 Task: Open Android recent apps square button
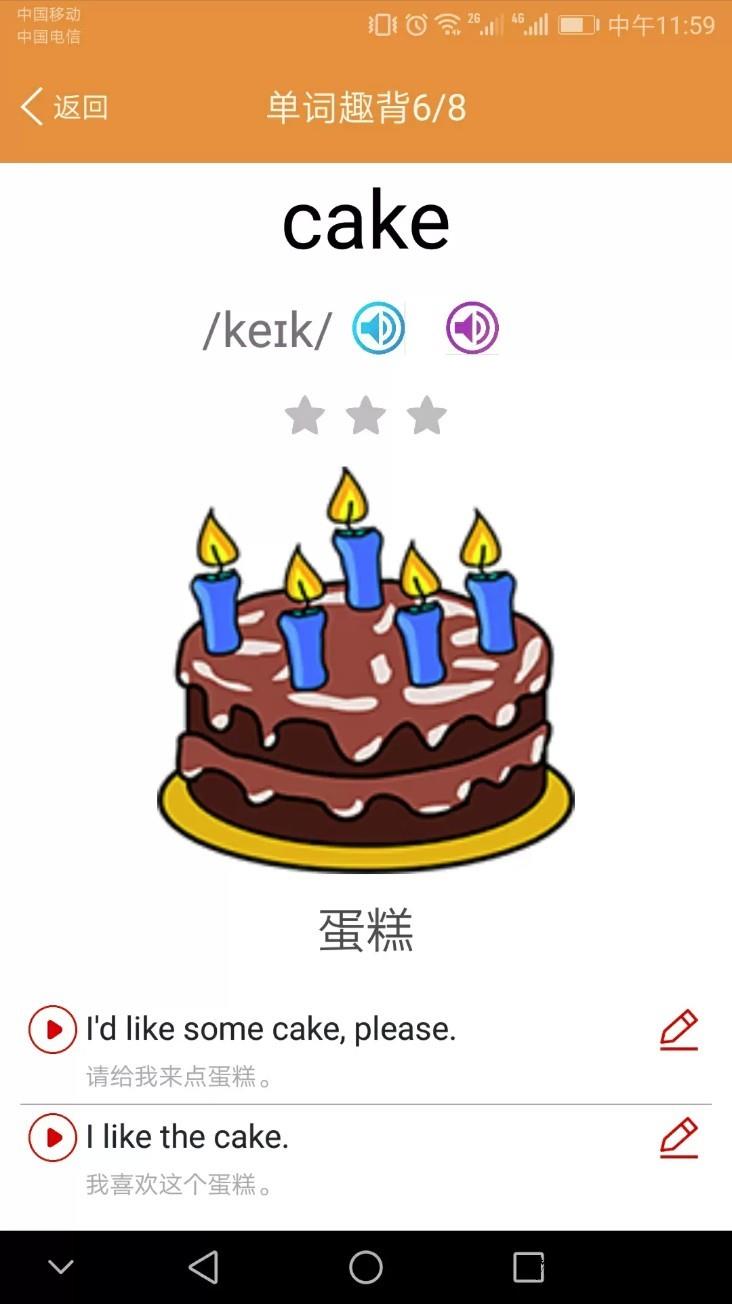click(x=527, y=1266)
